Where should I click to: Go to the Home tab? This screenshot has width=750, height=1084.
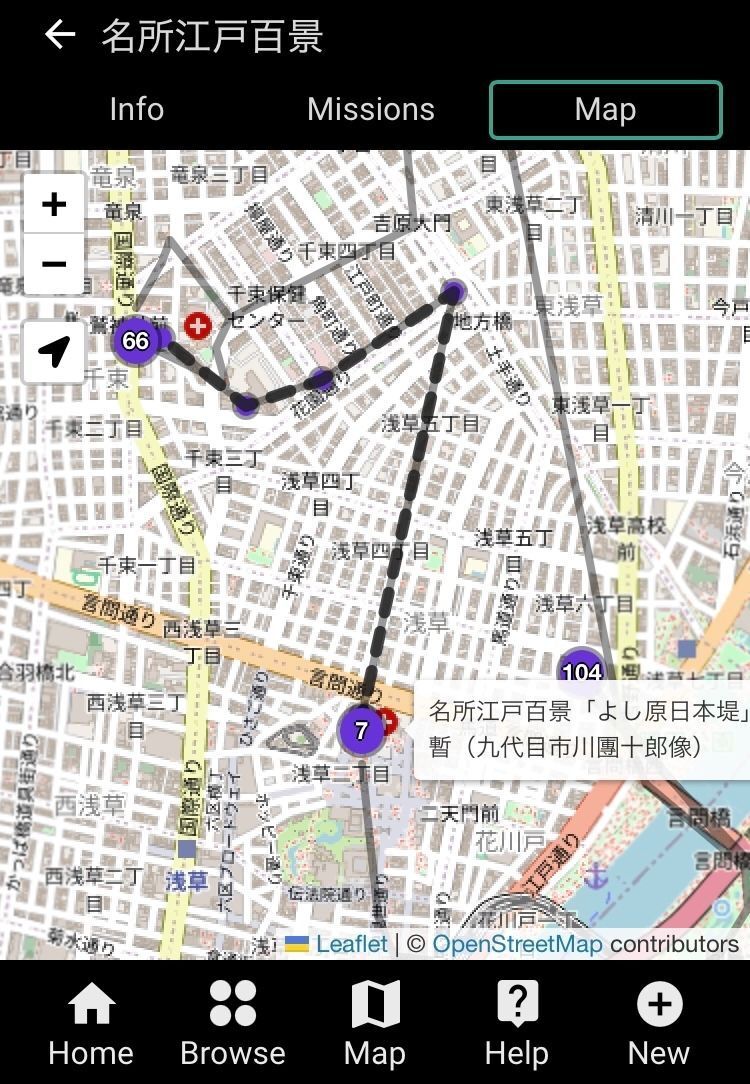[x=91, y=1023]
